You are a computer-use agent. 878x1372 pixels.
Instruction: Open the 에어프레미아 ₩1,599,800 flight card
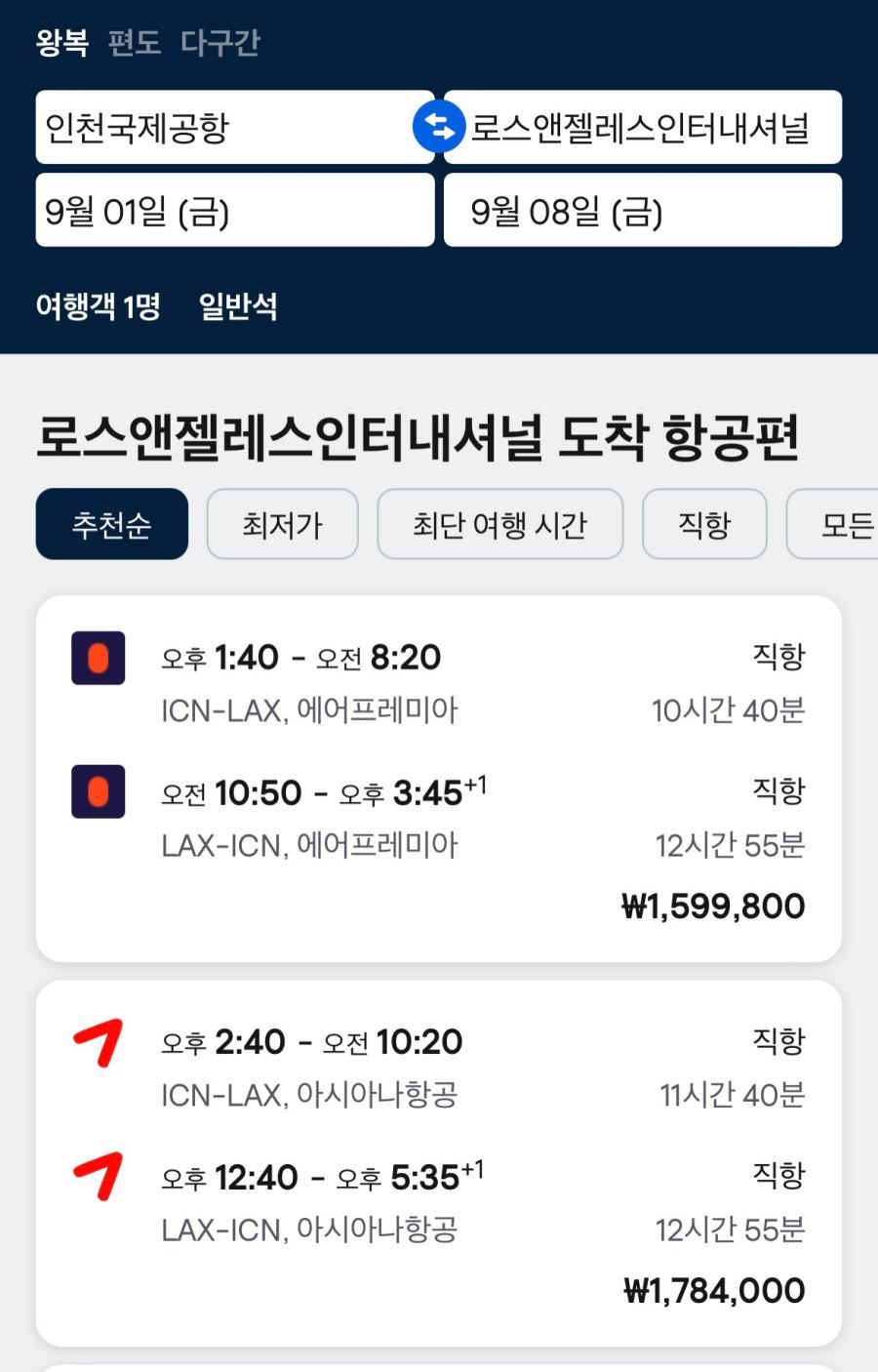439,779
